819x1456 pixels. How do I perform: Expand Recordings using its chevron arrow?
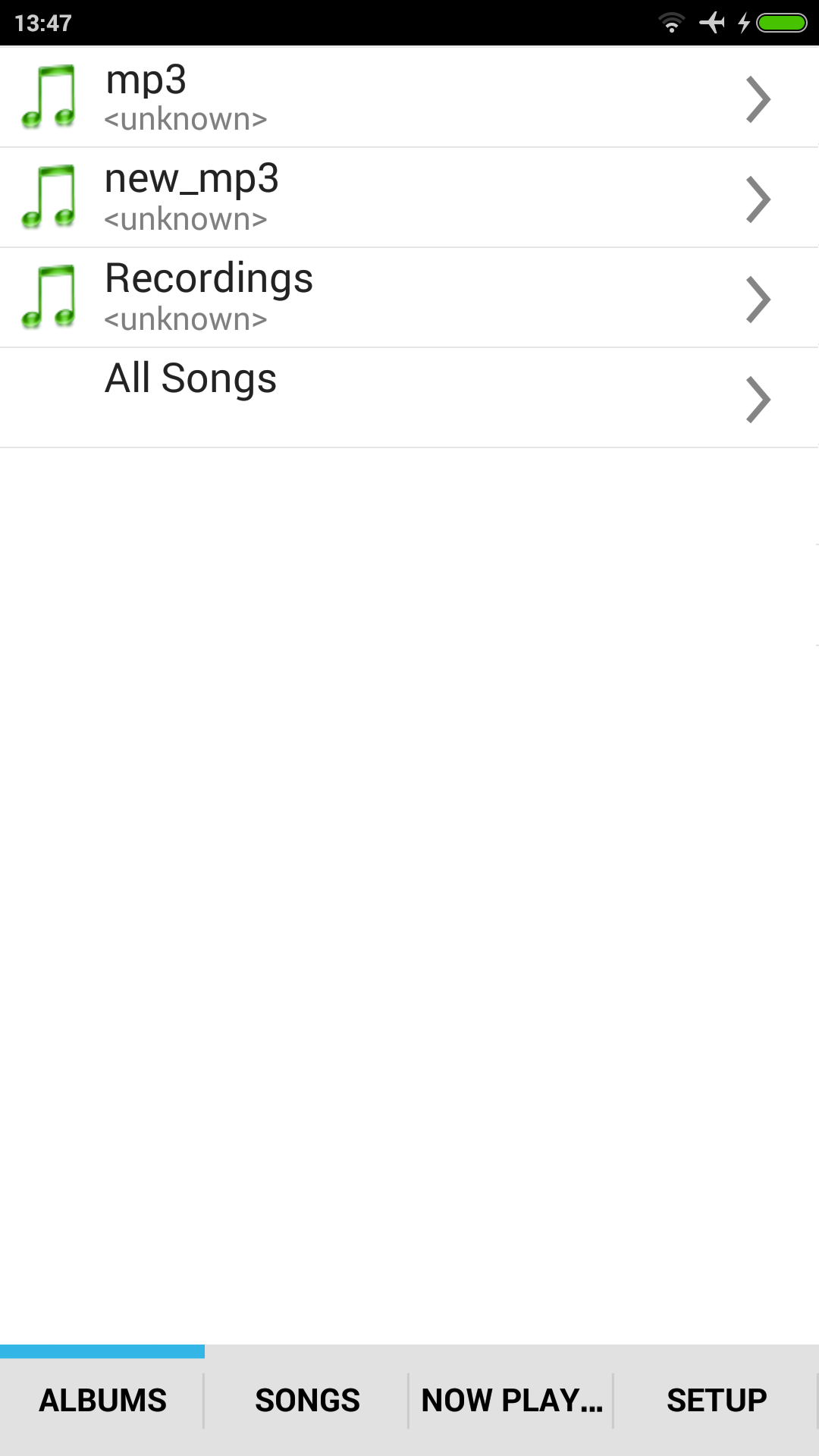pos(758,297)
